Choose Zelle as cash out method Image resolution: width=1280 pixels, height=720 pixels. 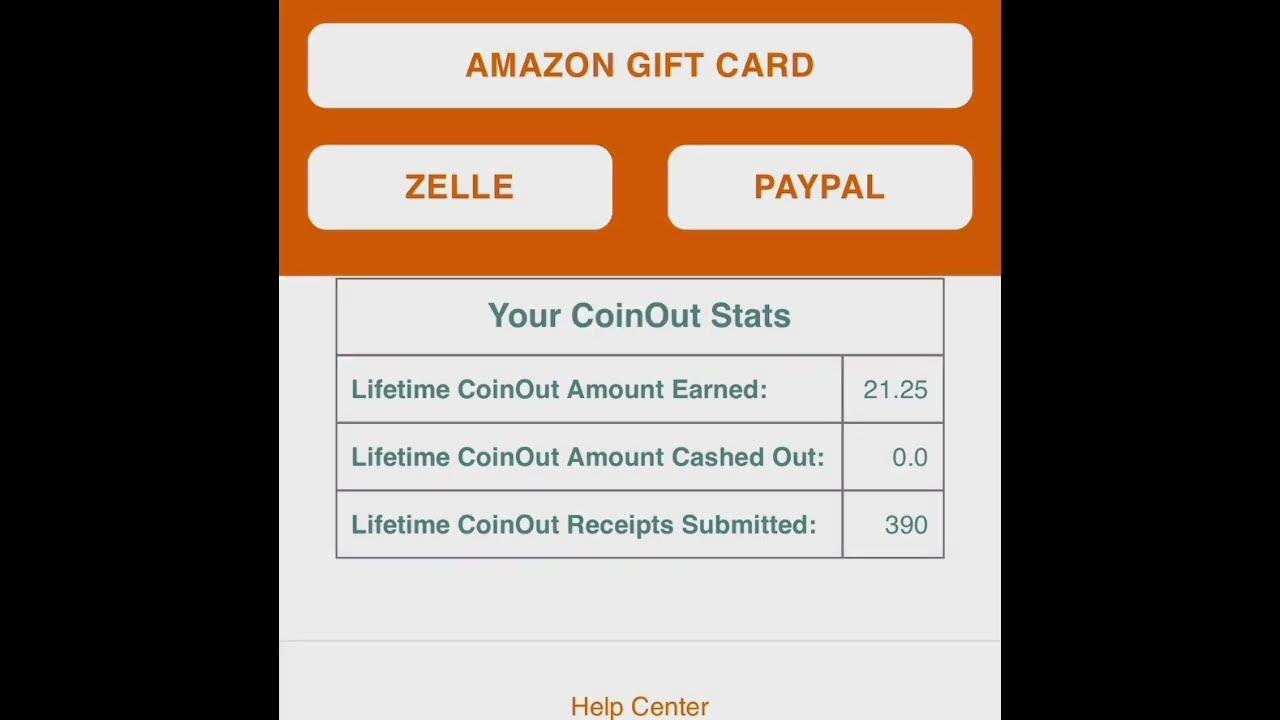click(460, 187)
